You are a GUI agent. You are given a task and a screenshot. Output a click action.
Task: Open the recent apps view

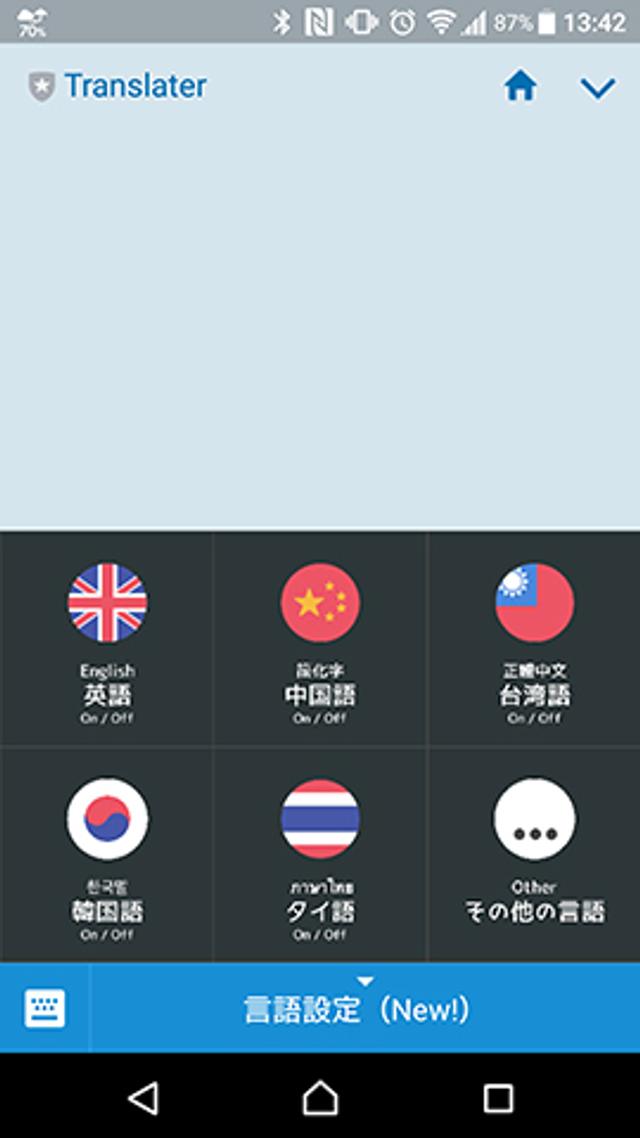[497, 1098]
